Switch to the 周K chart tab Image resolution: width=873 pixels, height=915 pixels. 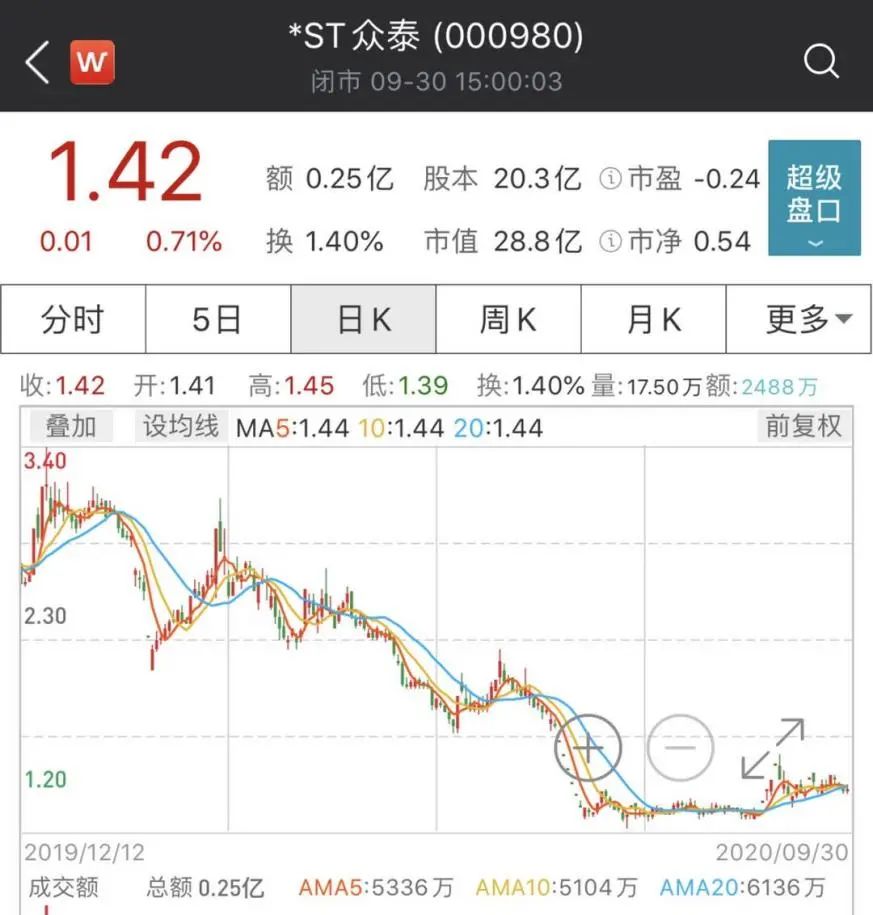tap(508, 319)
